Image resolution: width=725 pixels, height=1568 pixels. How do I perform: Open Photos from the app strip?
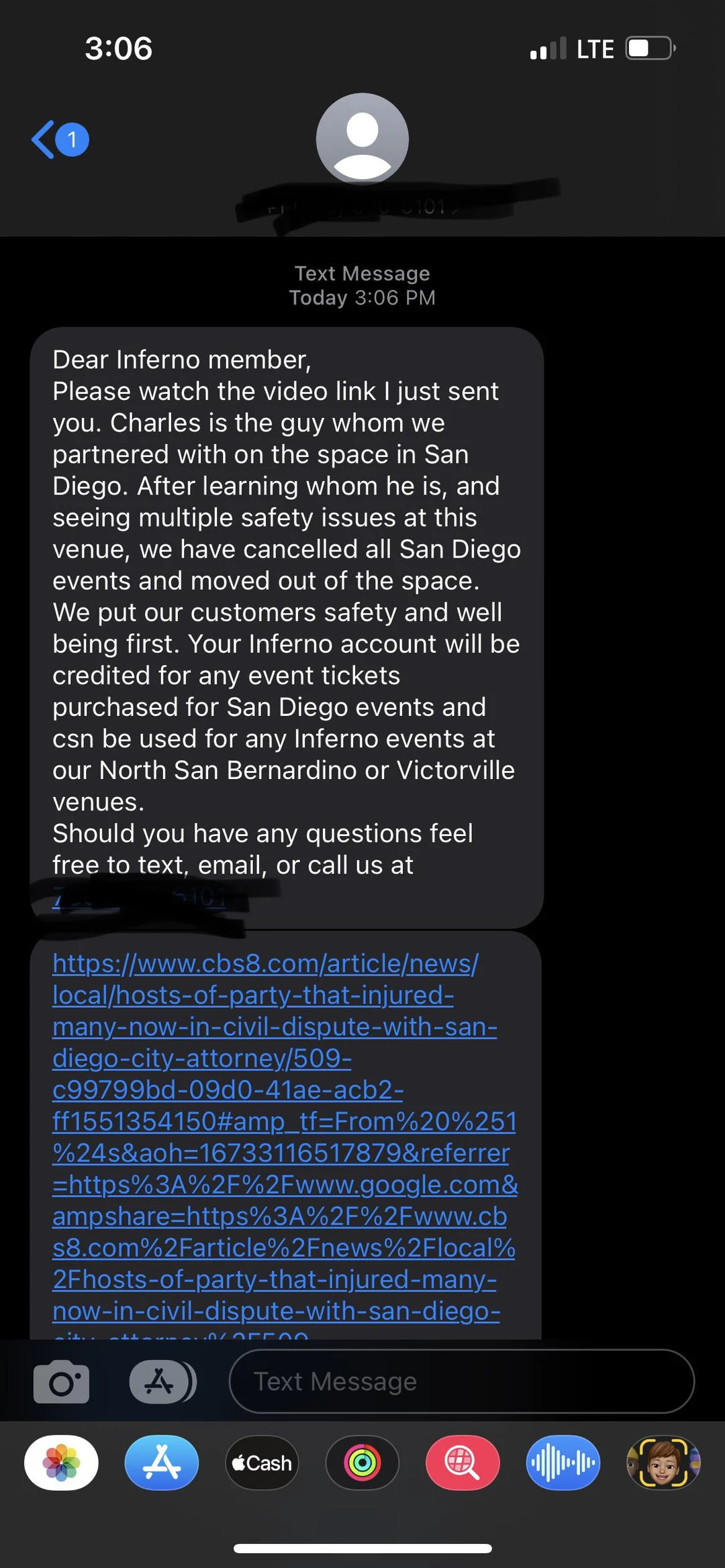(x=61, y=1463)
